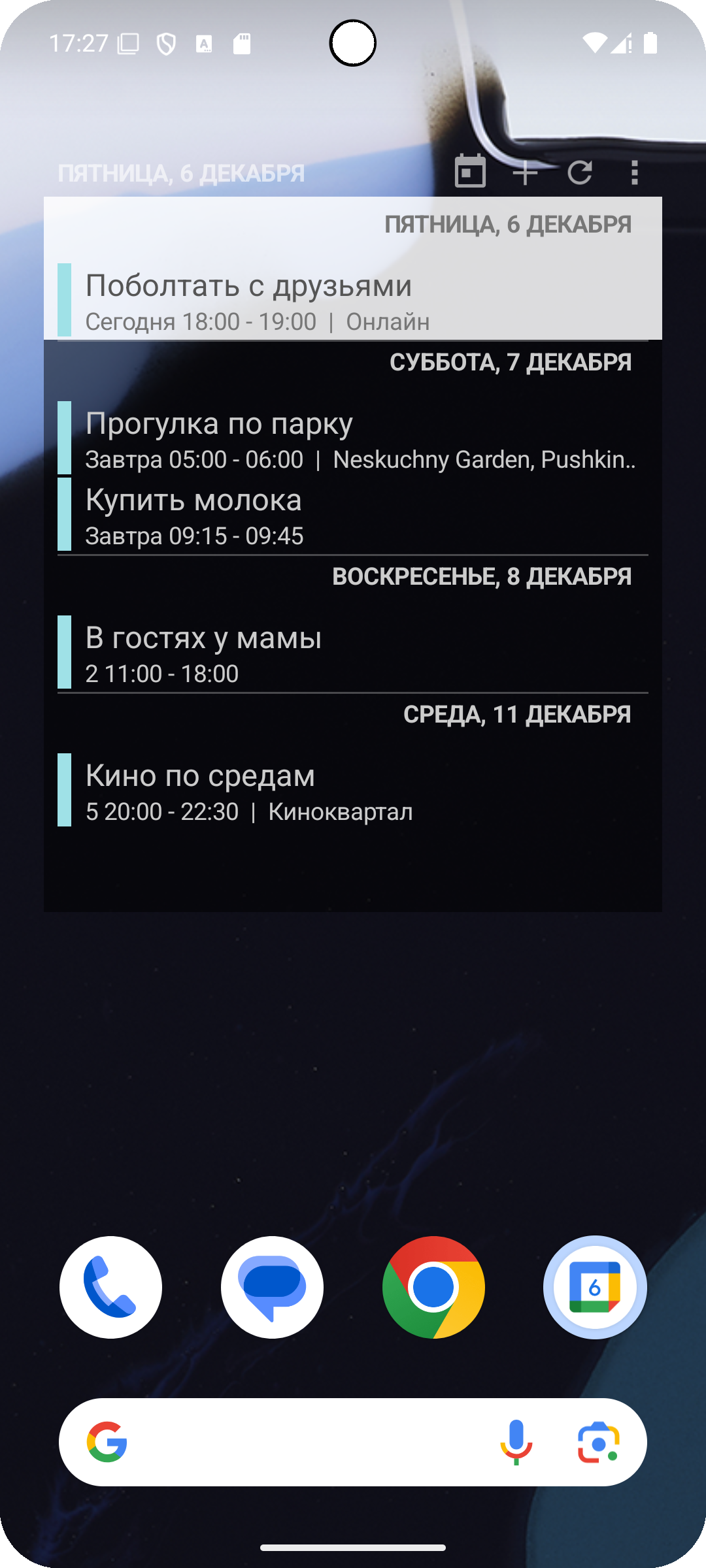706x1568 pixels.
Task: Launch the Phone app
Action: coord(110,1287)
